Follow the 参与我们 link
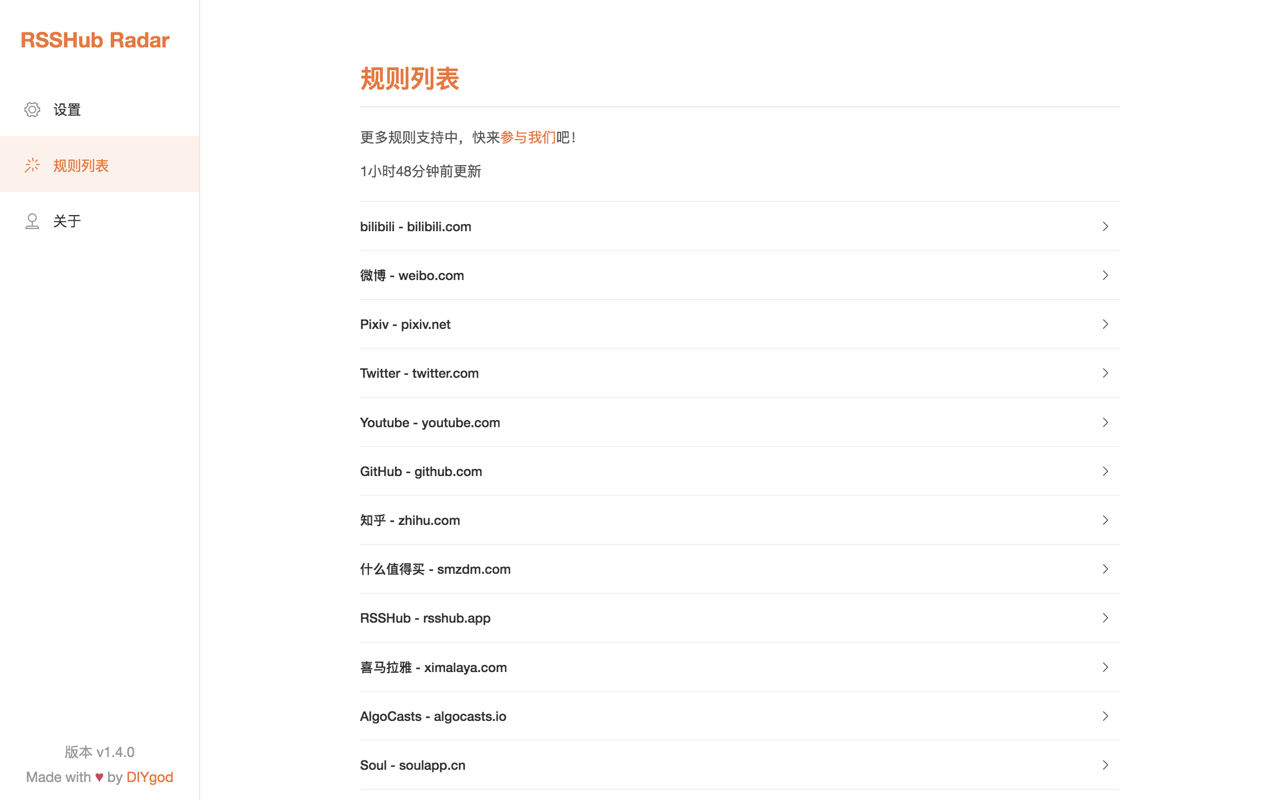 pos(528,137)
